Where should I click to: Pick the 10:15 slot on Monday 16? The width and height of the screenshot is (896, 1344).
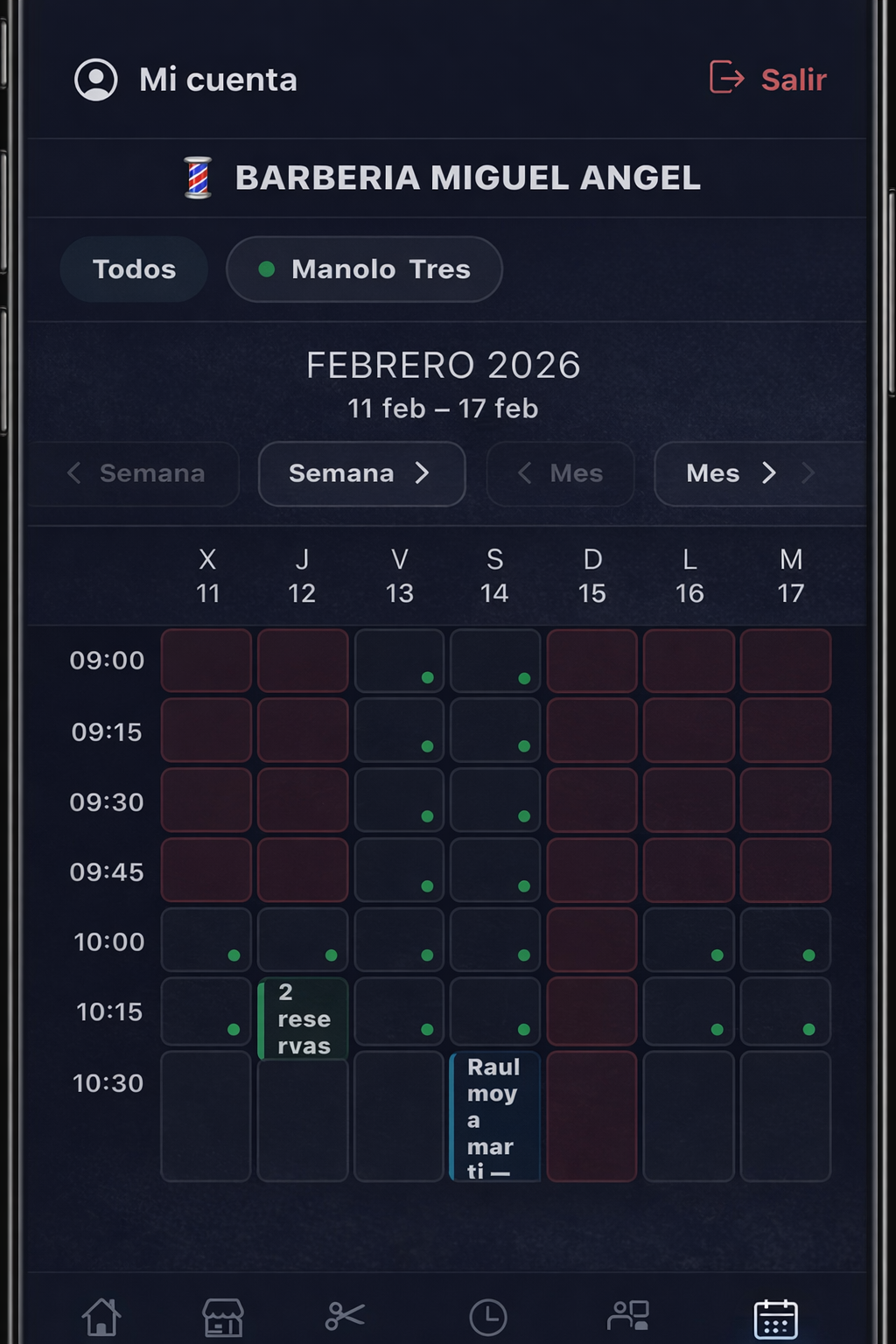[x=689, y=1011]
